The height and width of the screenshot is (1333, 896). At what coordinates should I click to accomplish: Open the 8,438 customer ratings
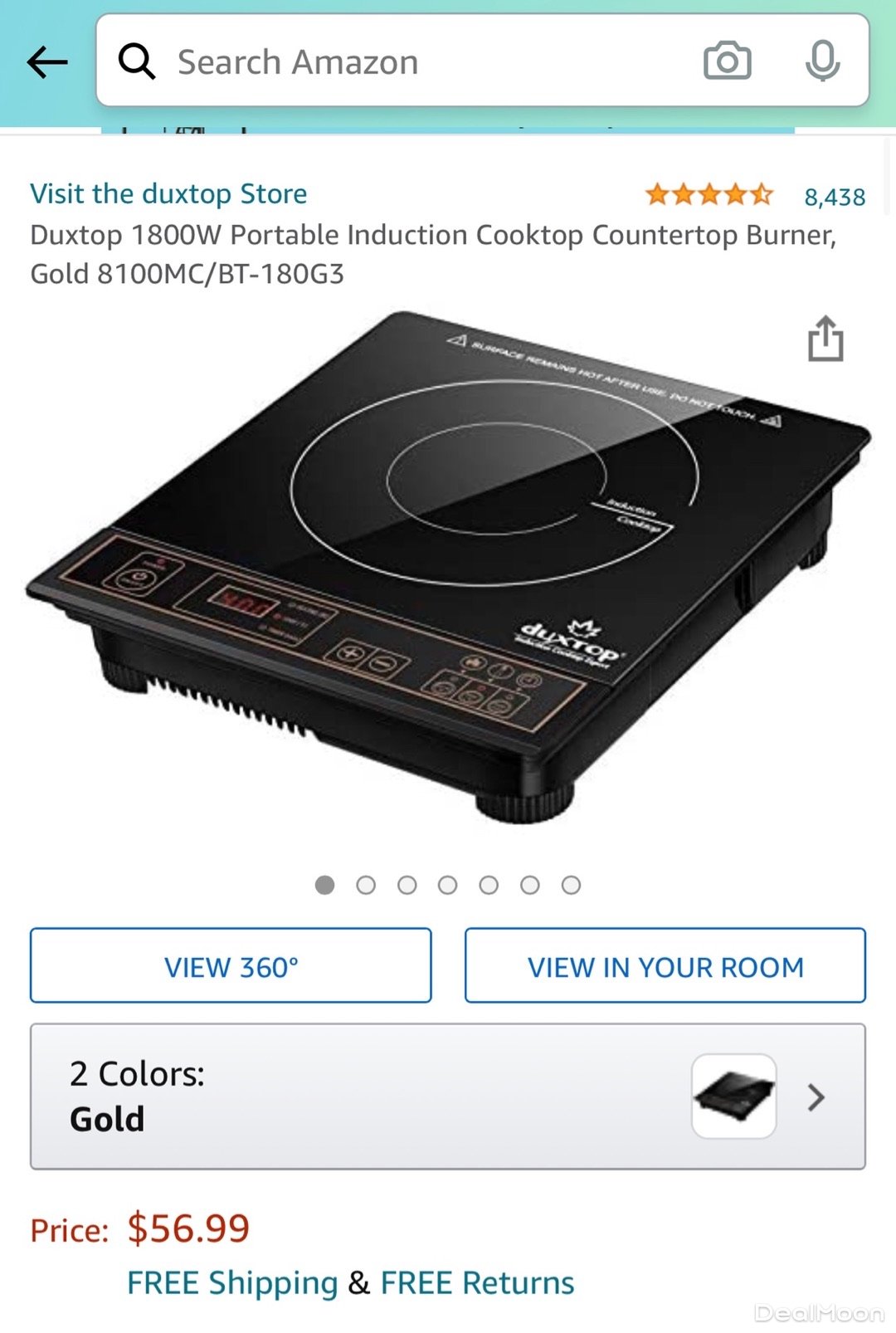[834, 197]
